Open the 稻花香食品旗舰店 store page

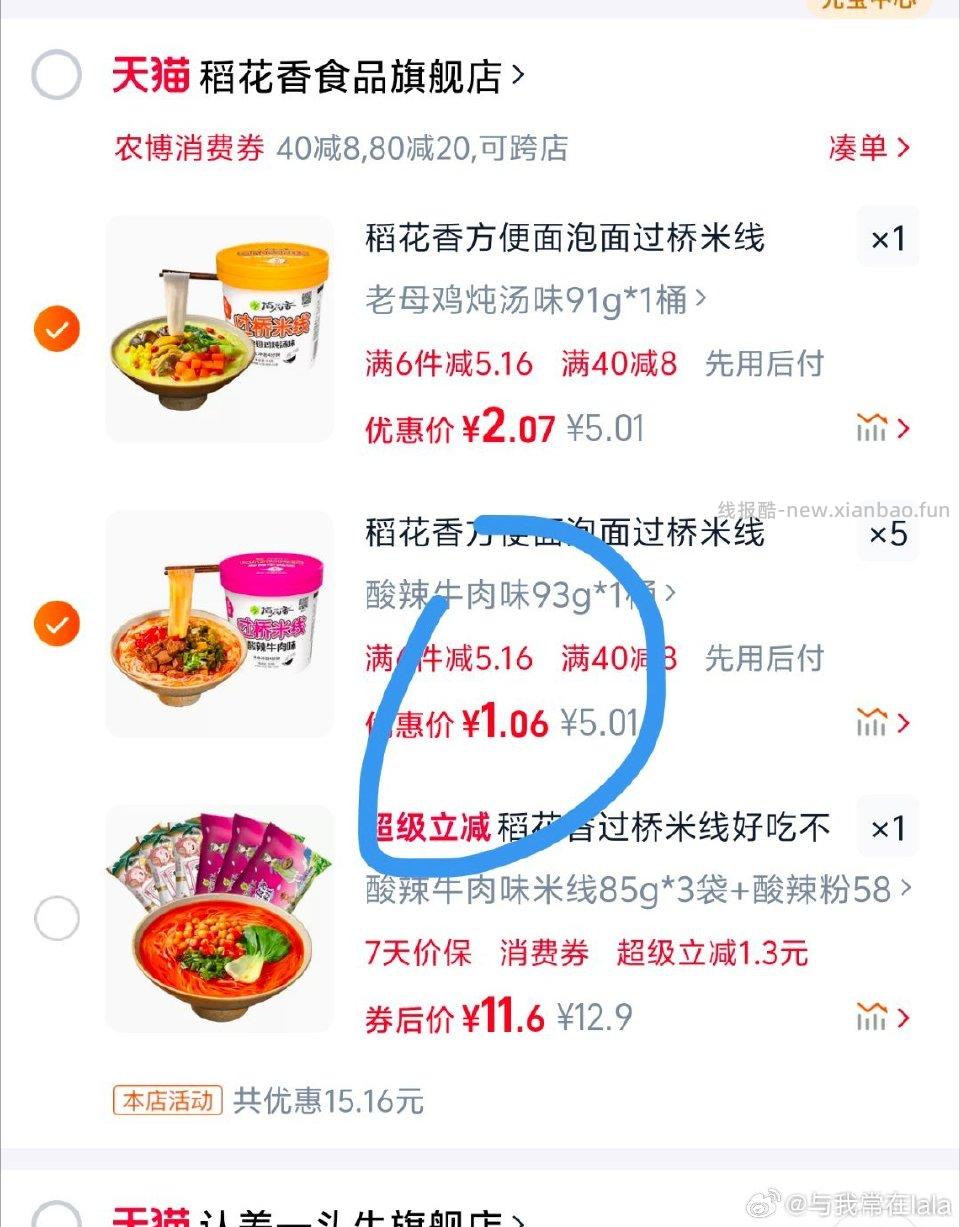(350, 73)
